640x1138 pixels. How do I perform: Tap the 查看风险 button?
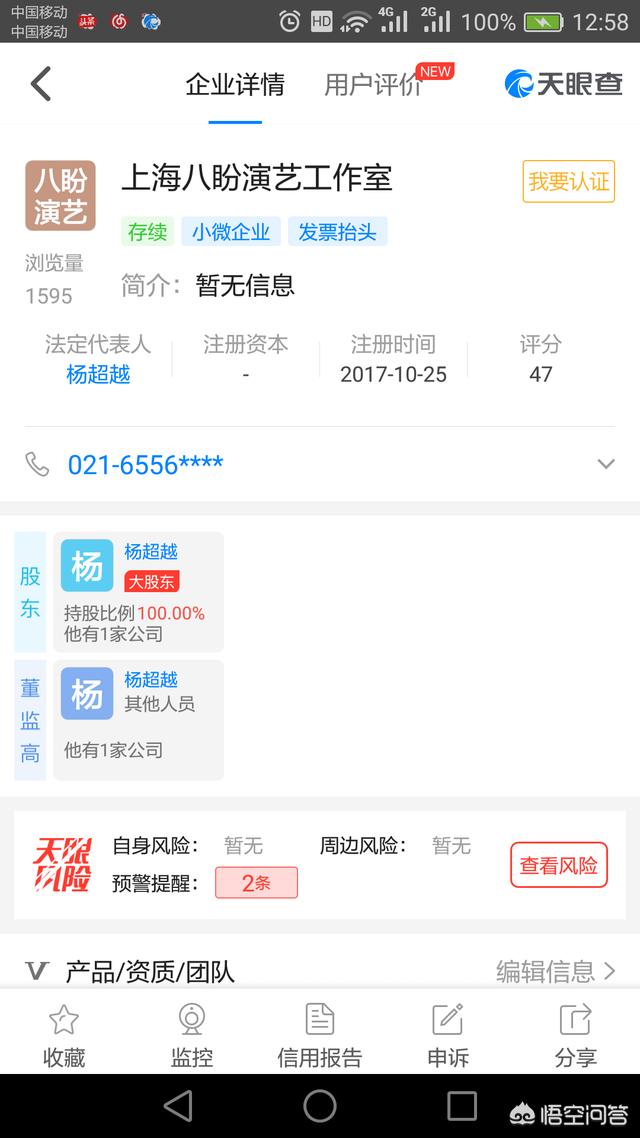click(559, 864)
